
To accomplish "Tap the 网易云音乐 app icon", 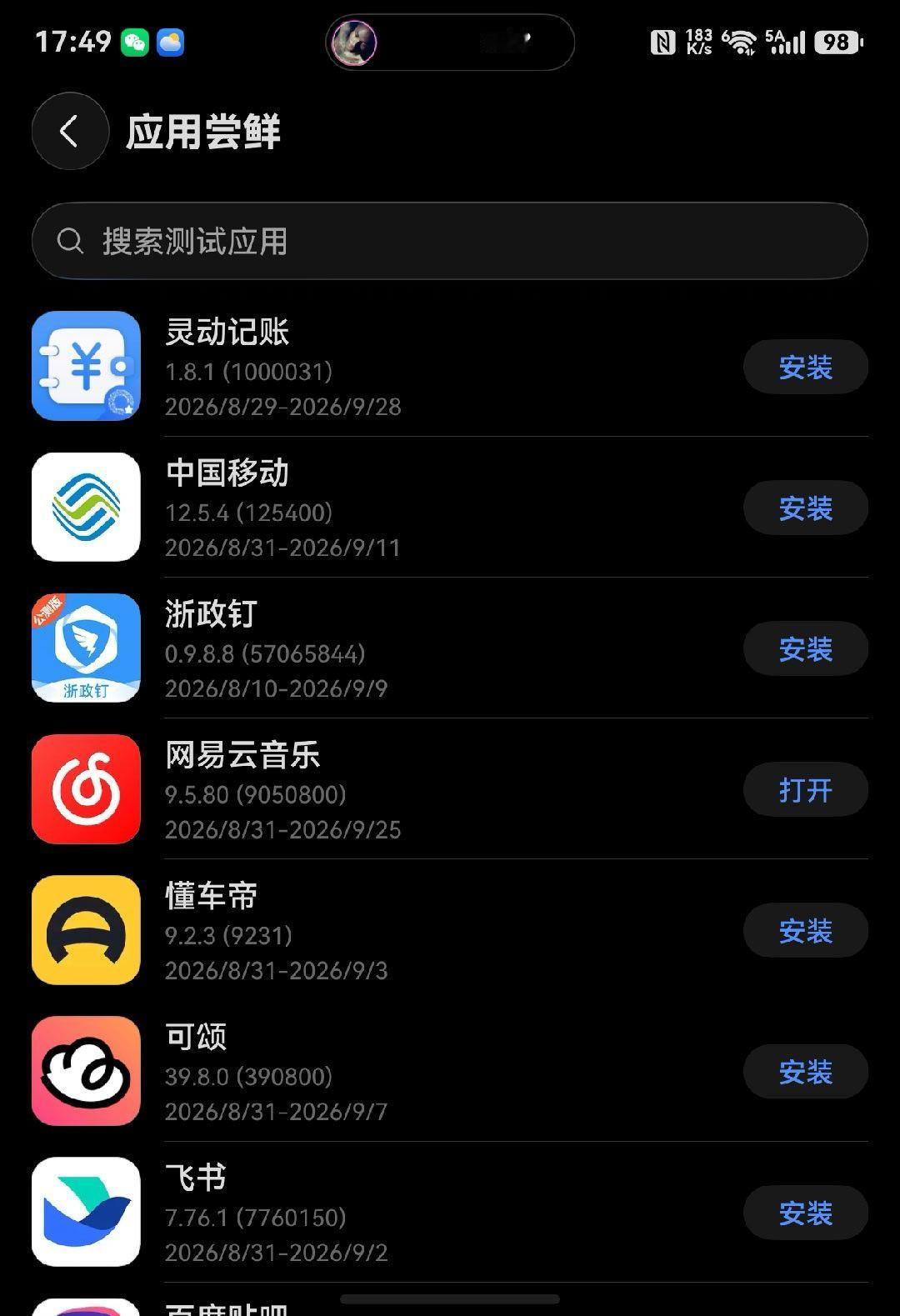I will 86,788.
